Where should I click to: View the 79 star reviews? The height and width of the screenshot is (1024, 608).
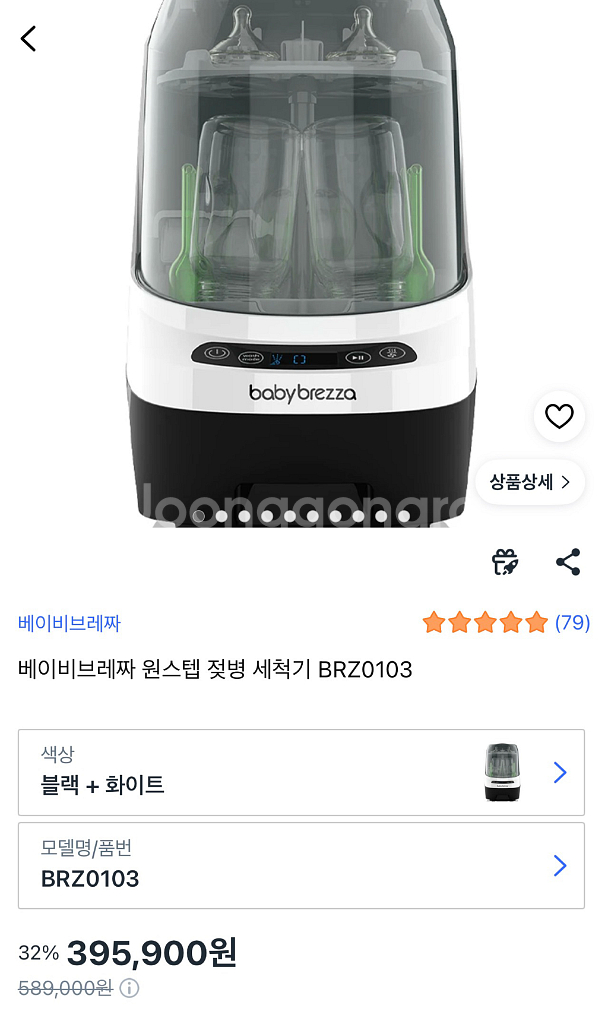tap(506, 623)
